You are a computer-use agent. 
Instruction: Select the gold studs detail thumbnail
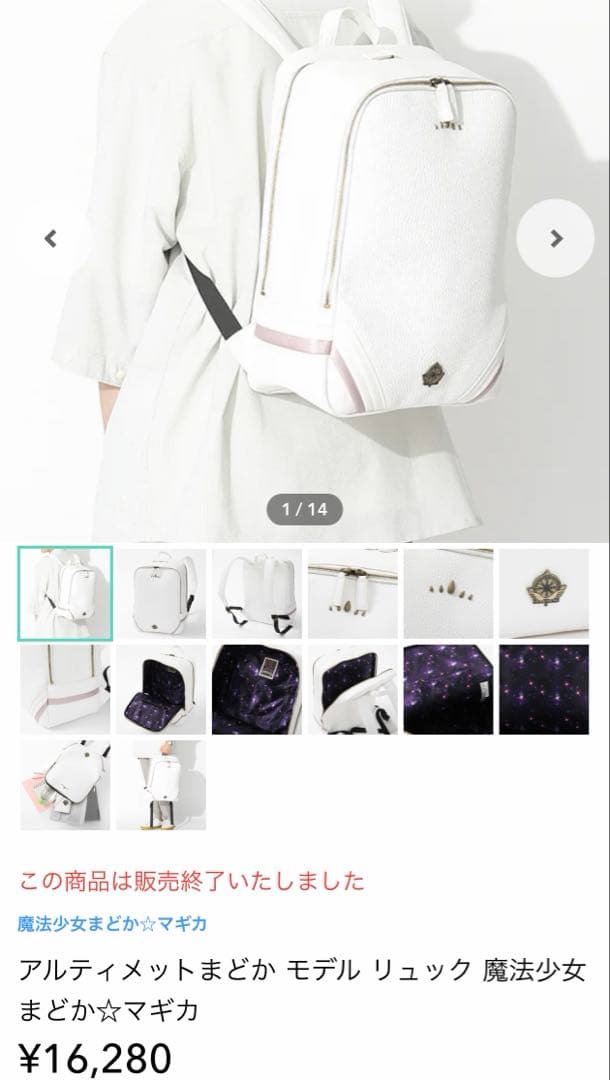[449, 594]
